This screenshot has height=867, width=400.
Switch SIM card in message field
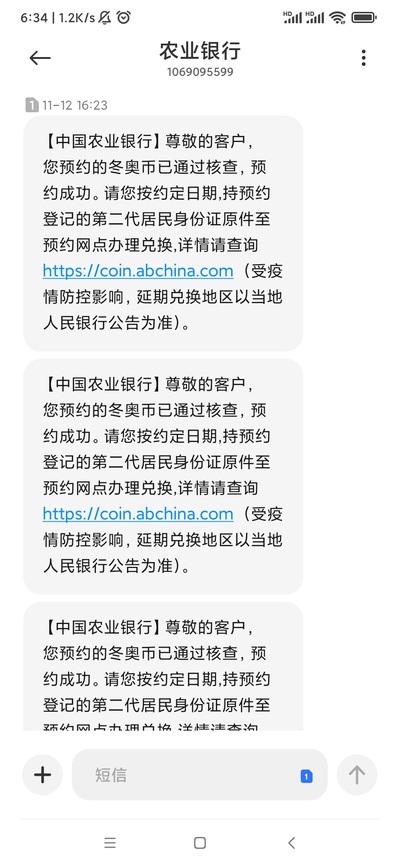coord(307,776)
